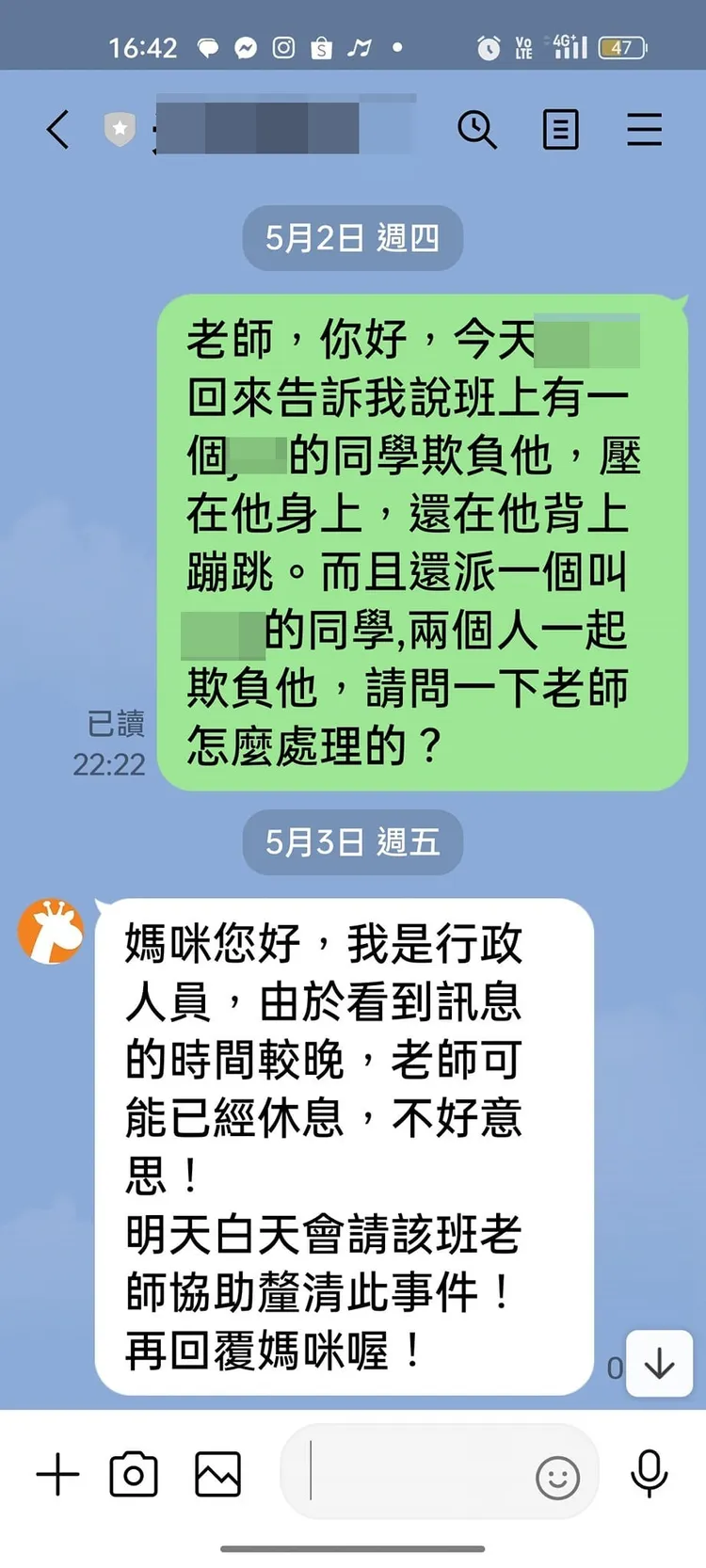Open the plus attachment menu
This screenshot has width=706, height=1568.
(x=57, y=1474)
